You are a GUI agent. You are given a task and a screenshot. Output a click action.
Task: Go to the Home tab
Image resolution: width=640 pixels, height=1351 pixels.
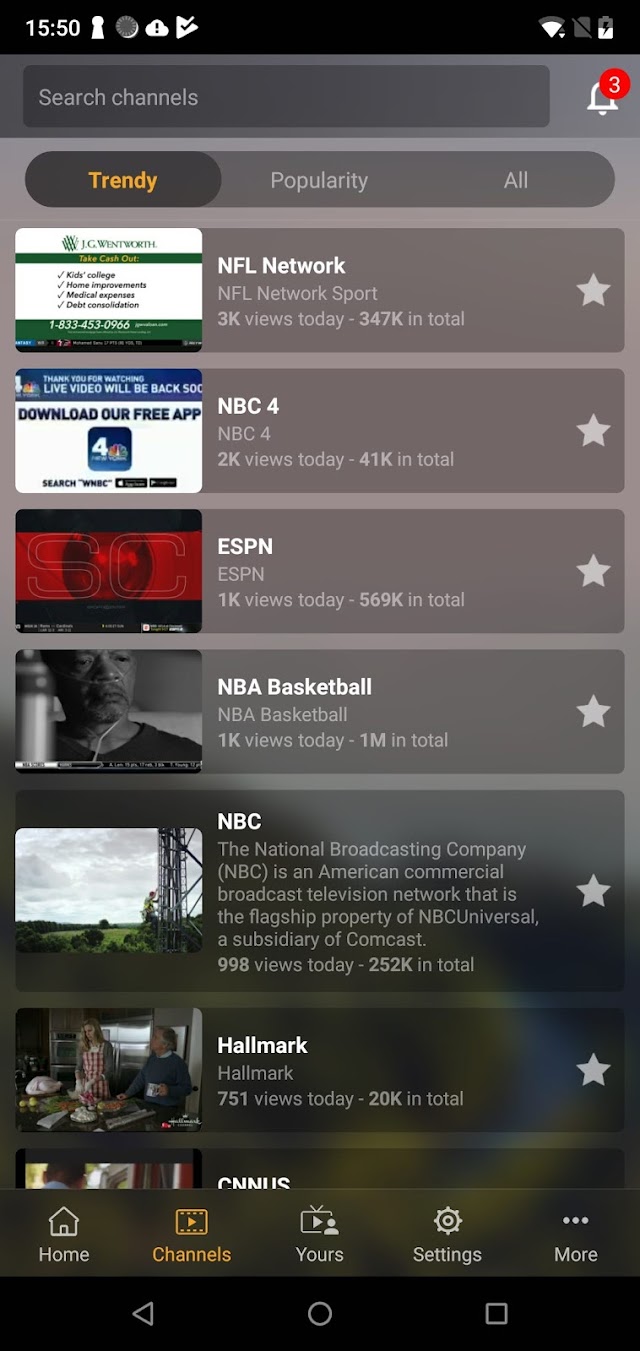click(64, 1234)
